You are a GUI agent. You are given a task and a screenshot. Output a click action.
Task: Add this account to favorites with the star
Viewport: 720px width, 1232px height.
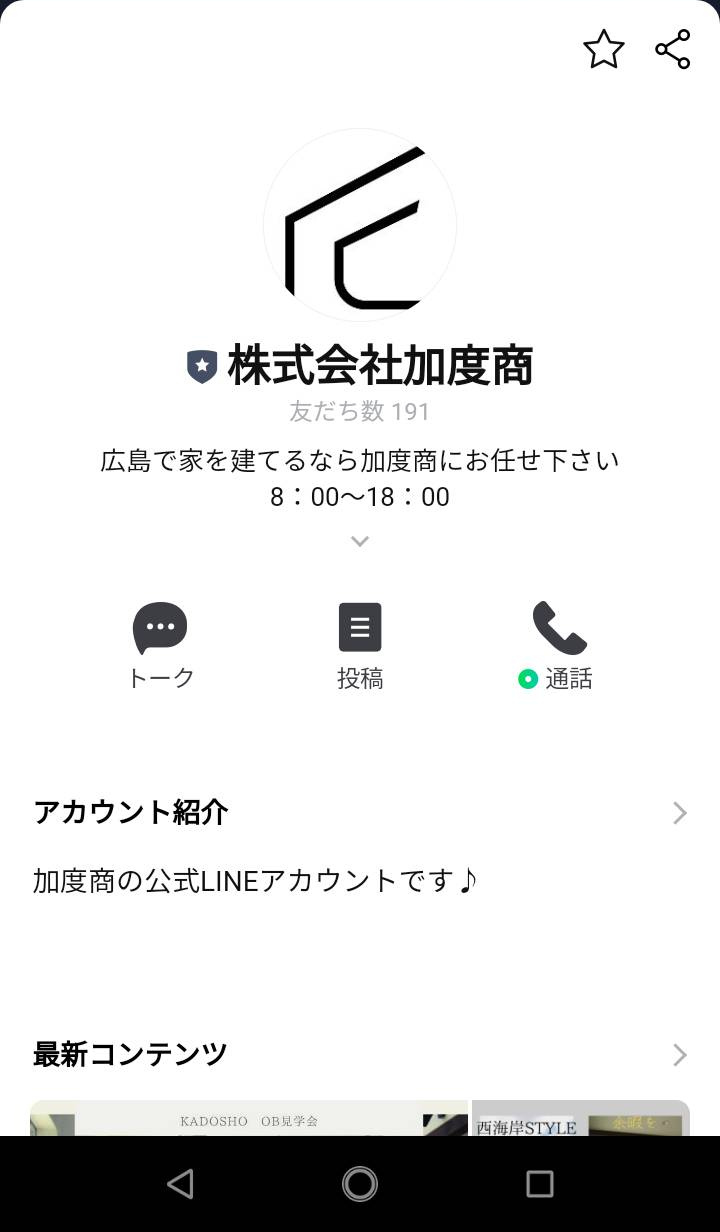pos(604,49)
